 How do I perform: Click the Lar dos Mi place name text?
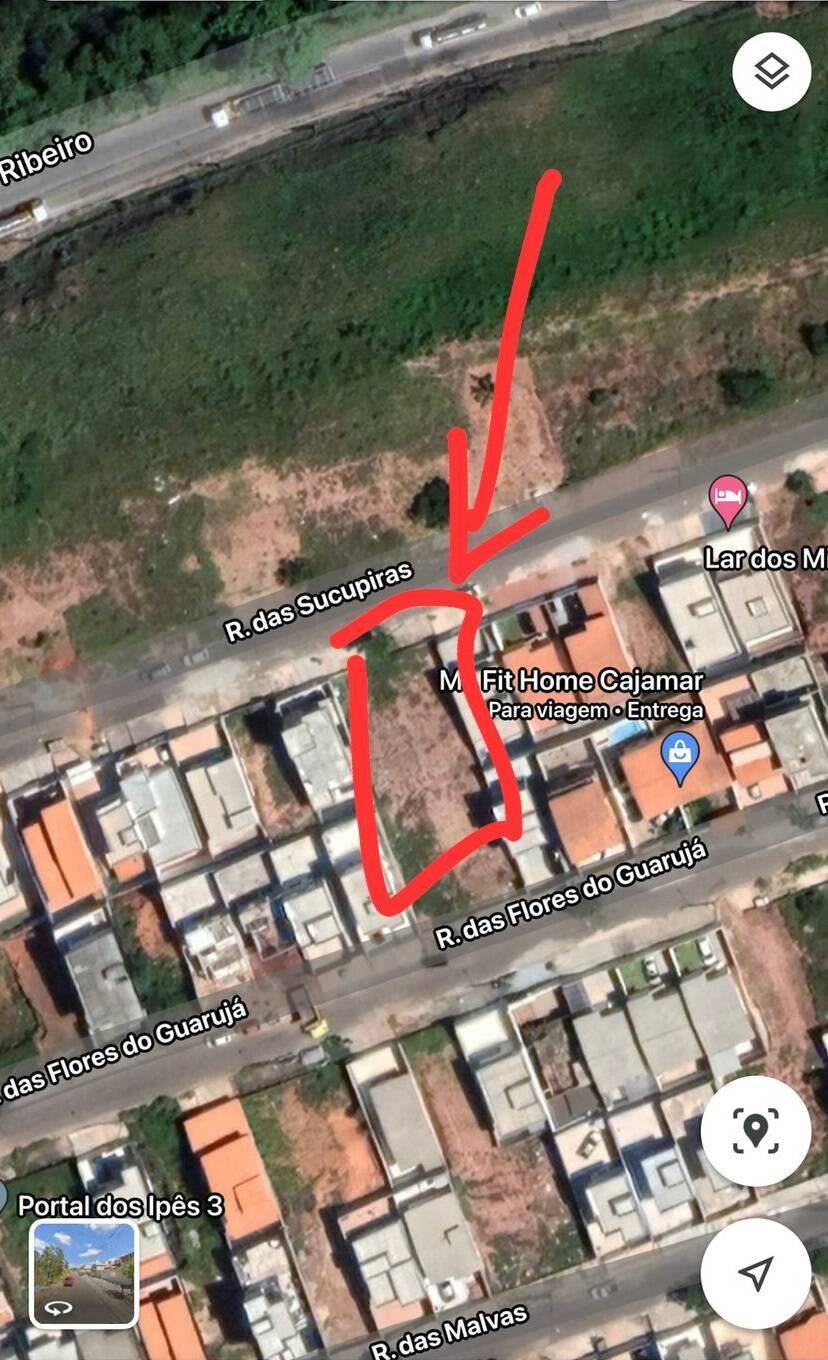[765, 559]
